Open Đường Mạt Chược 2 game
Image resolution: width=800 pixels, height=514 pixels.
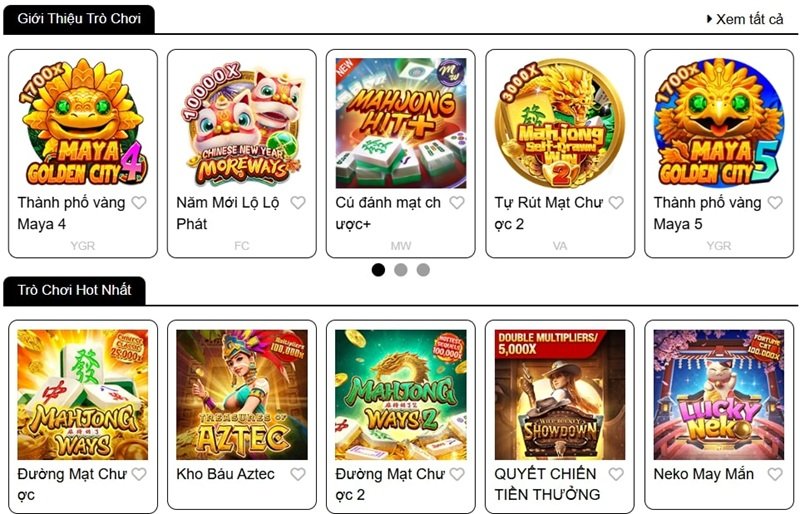[x=401, y=394]
